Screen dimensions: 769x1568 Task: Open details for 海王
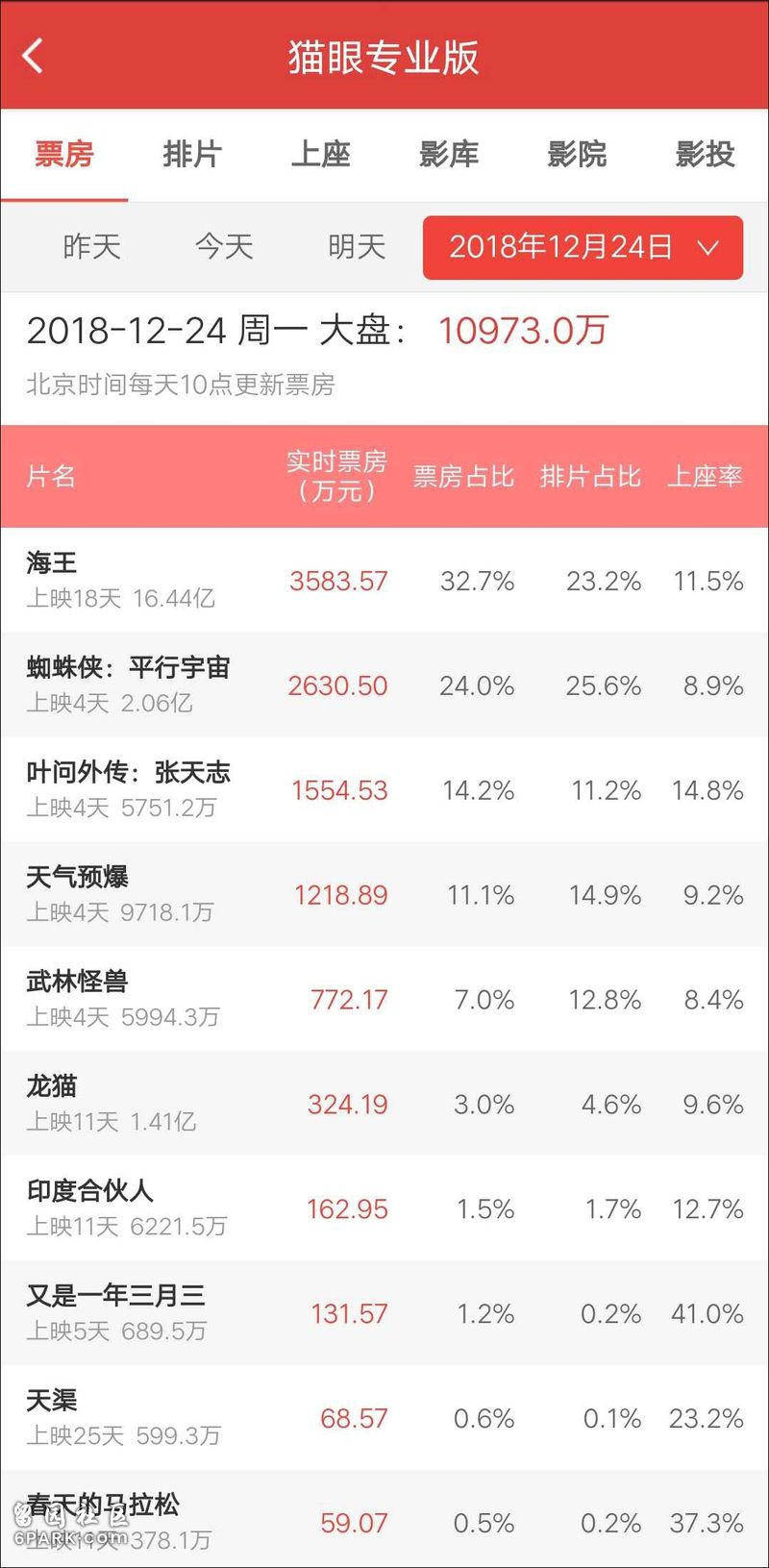click(384, 580)
